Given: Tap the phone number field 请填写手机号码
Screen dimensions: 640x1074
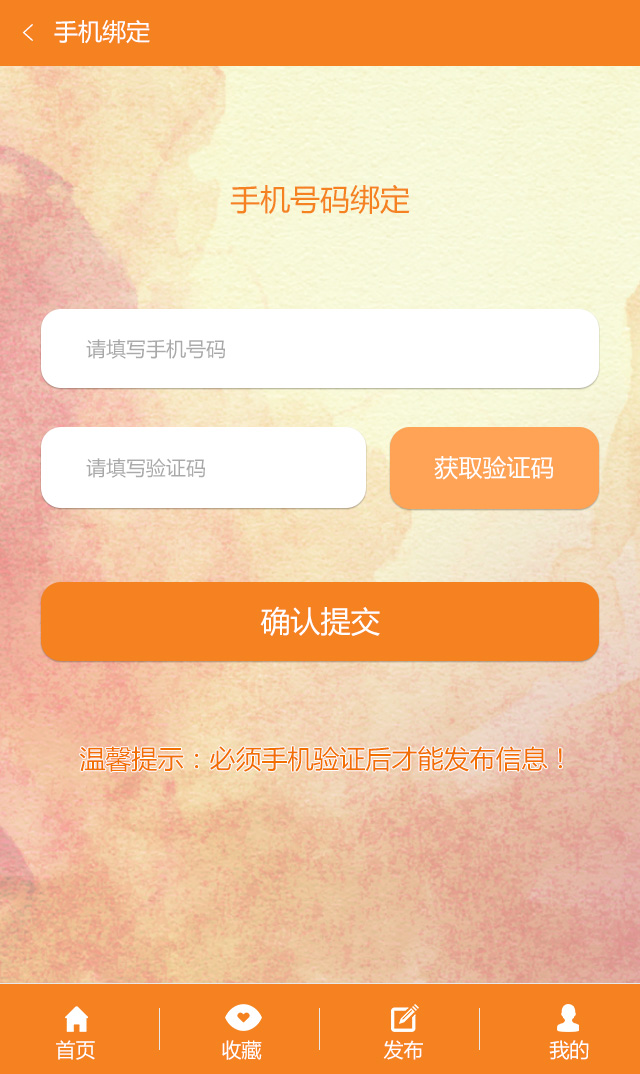Looking at the screenshot, I should pyautogui.click(x=320, y=349).
